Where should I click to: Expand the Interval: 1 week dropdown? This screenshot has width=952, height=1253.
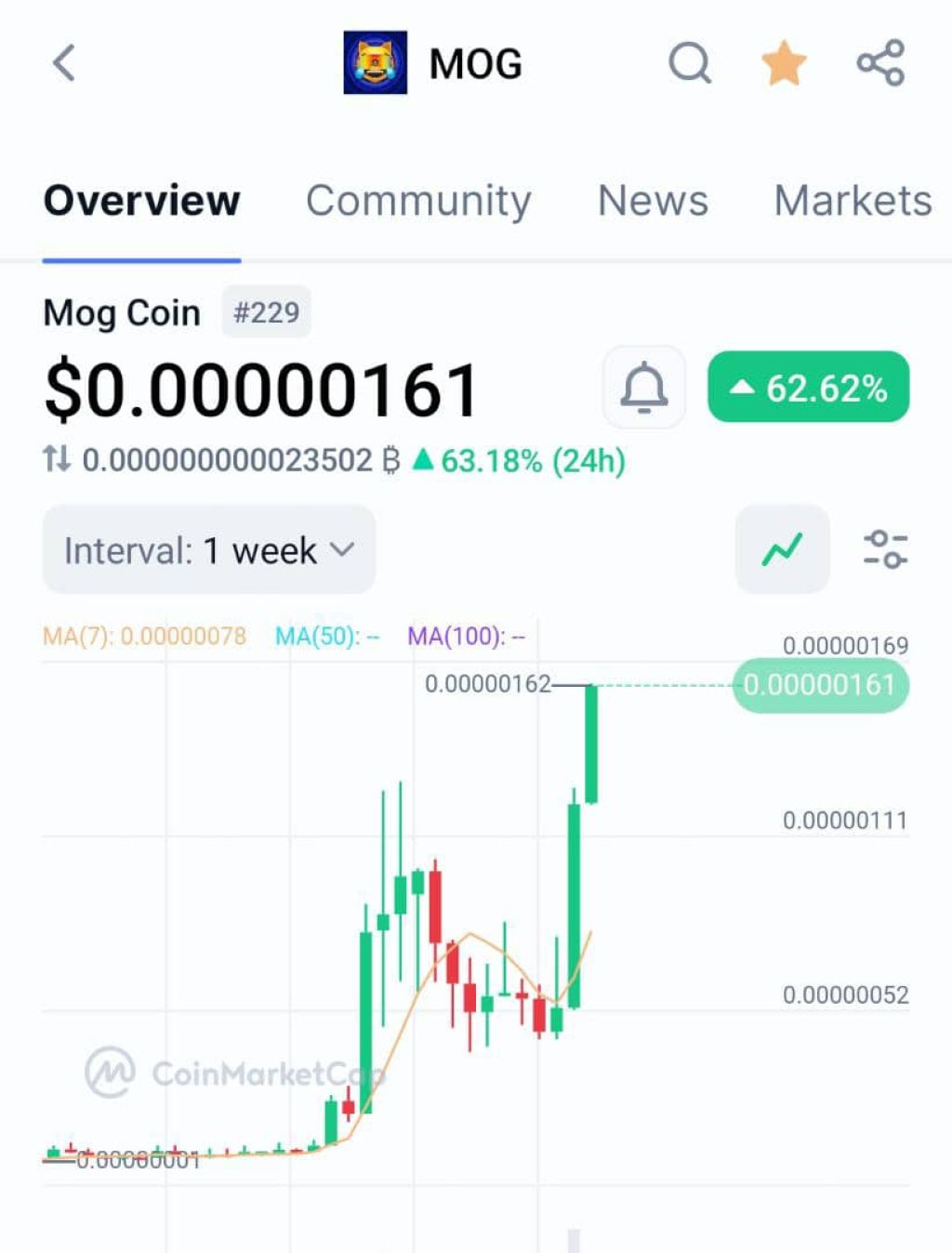coord(209,550)
